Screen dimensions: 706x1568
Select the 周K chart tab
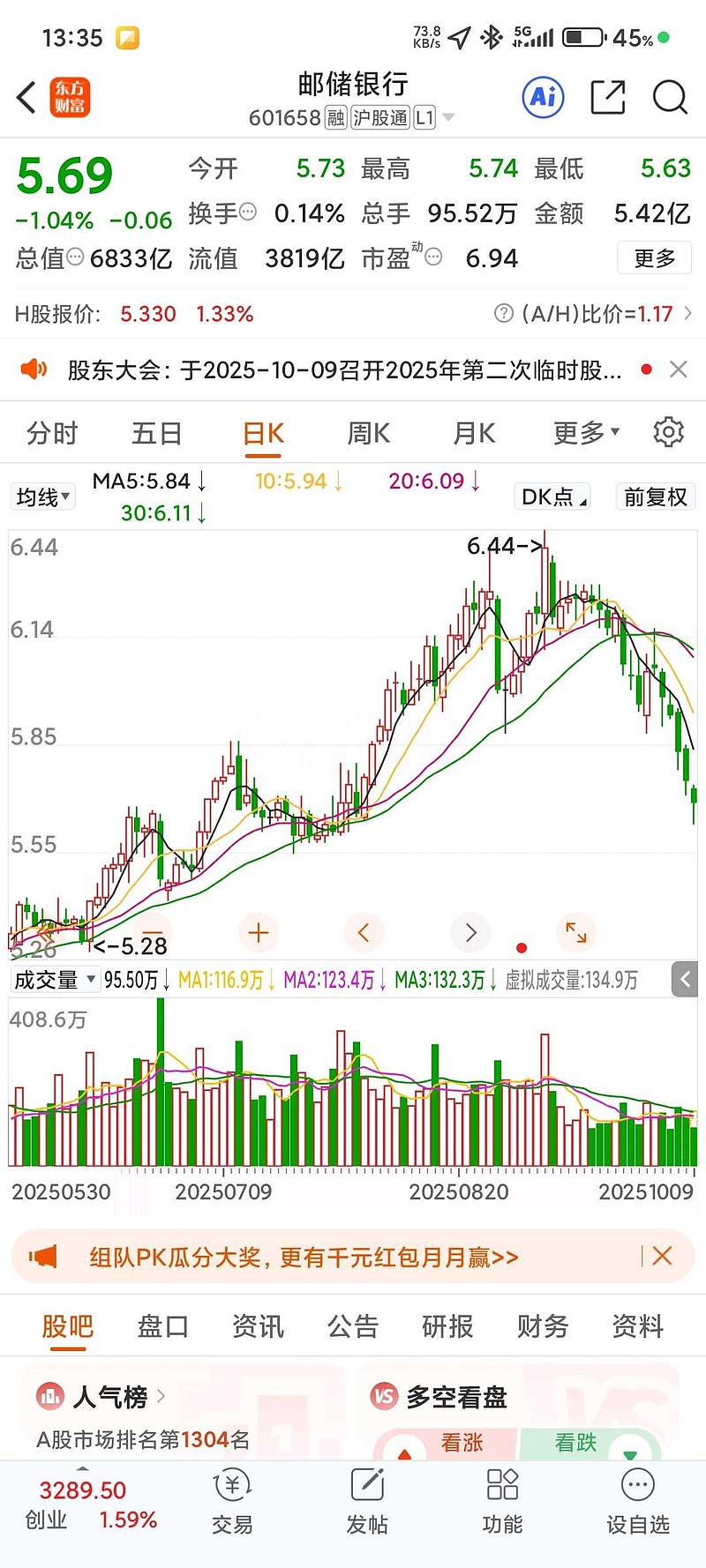coord(368,433)
